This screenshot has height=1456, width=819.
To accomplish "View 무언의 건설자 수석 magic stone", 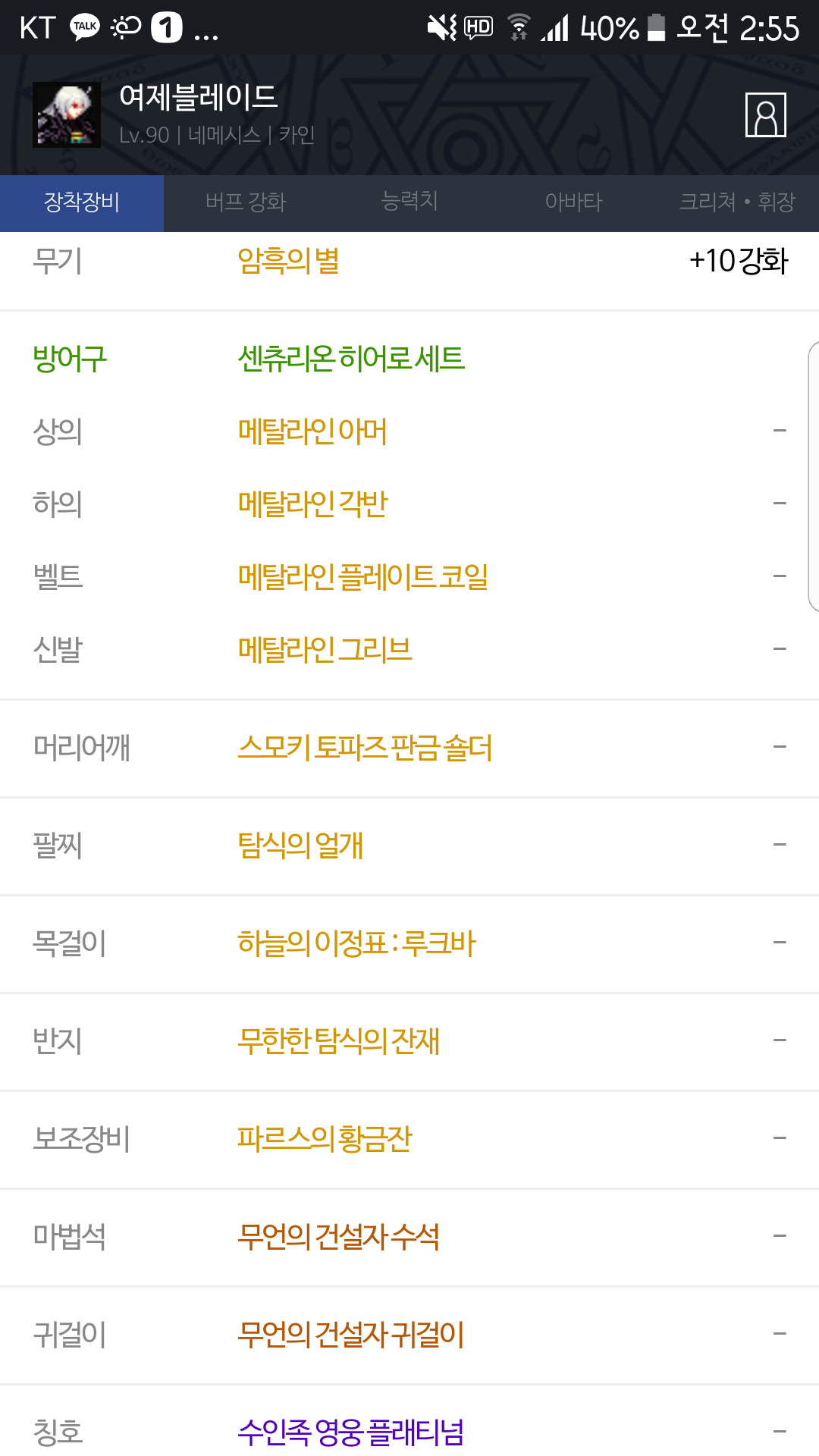I will click(x=338, y=1237).
